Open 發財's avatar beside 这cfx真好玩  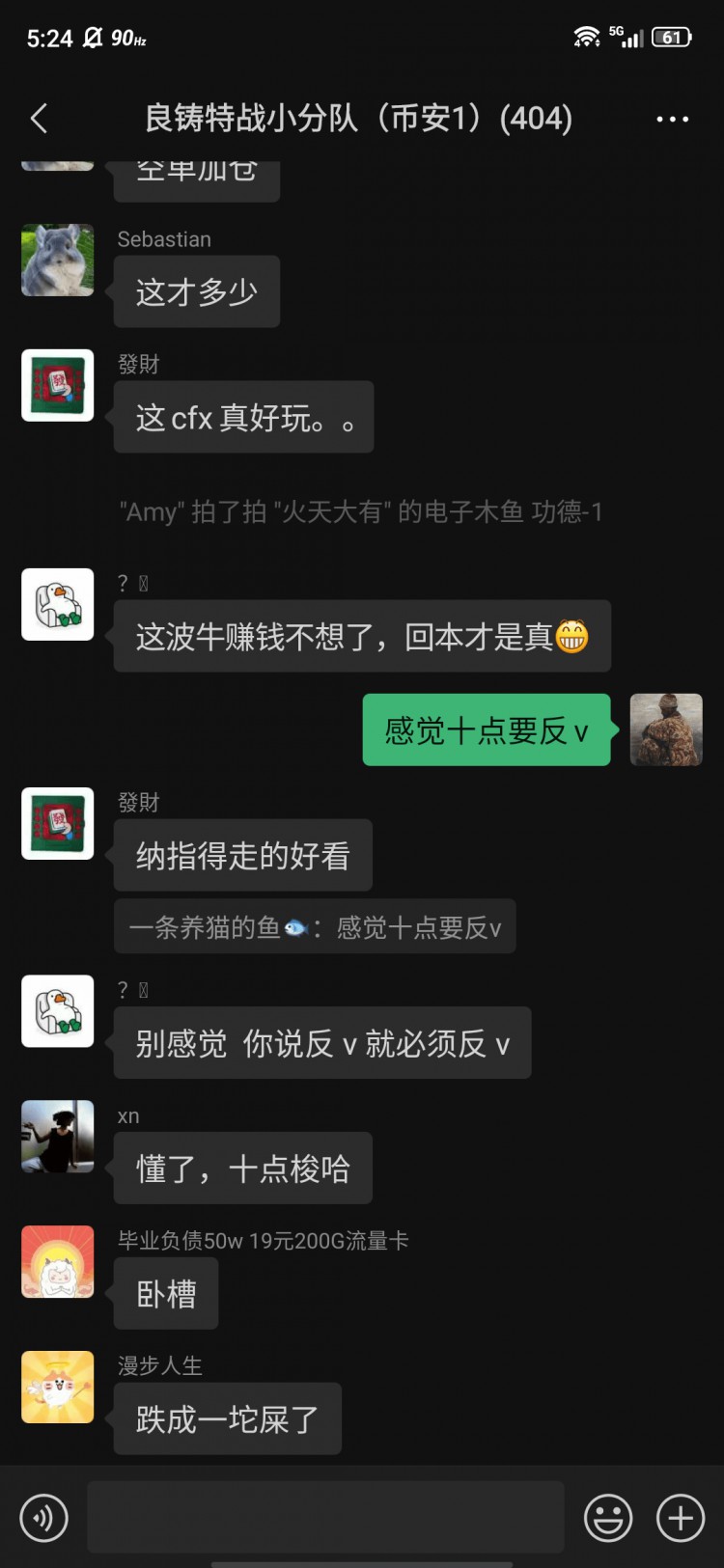[58, 385]
